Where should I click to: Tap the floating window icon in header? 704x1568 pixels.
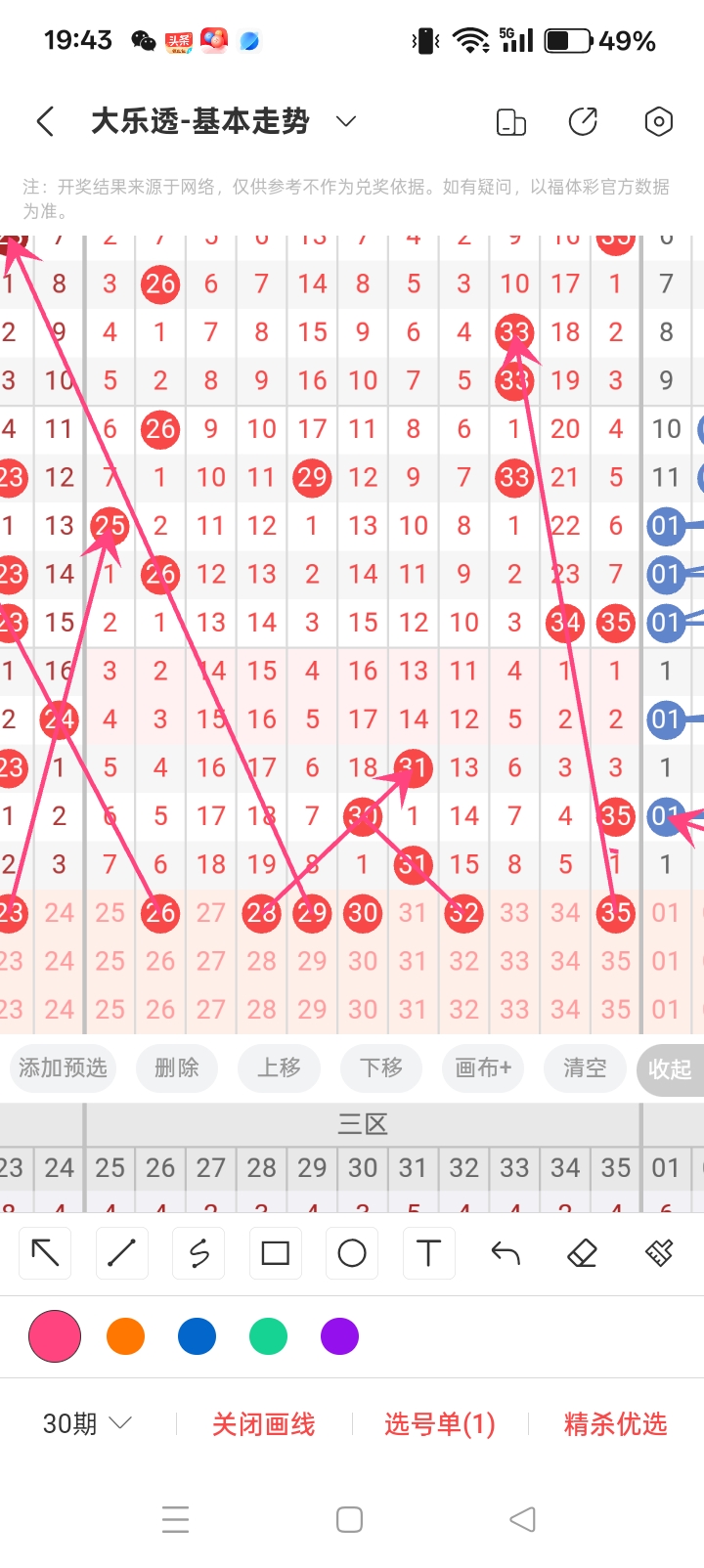point(510,121)
